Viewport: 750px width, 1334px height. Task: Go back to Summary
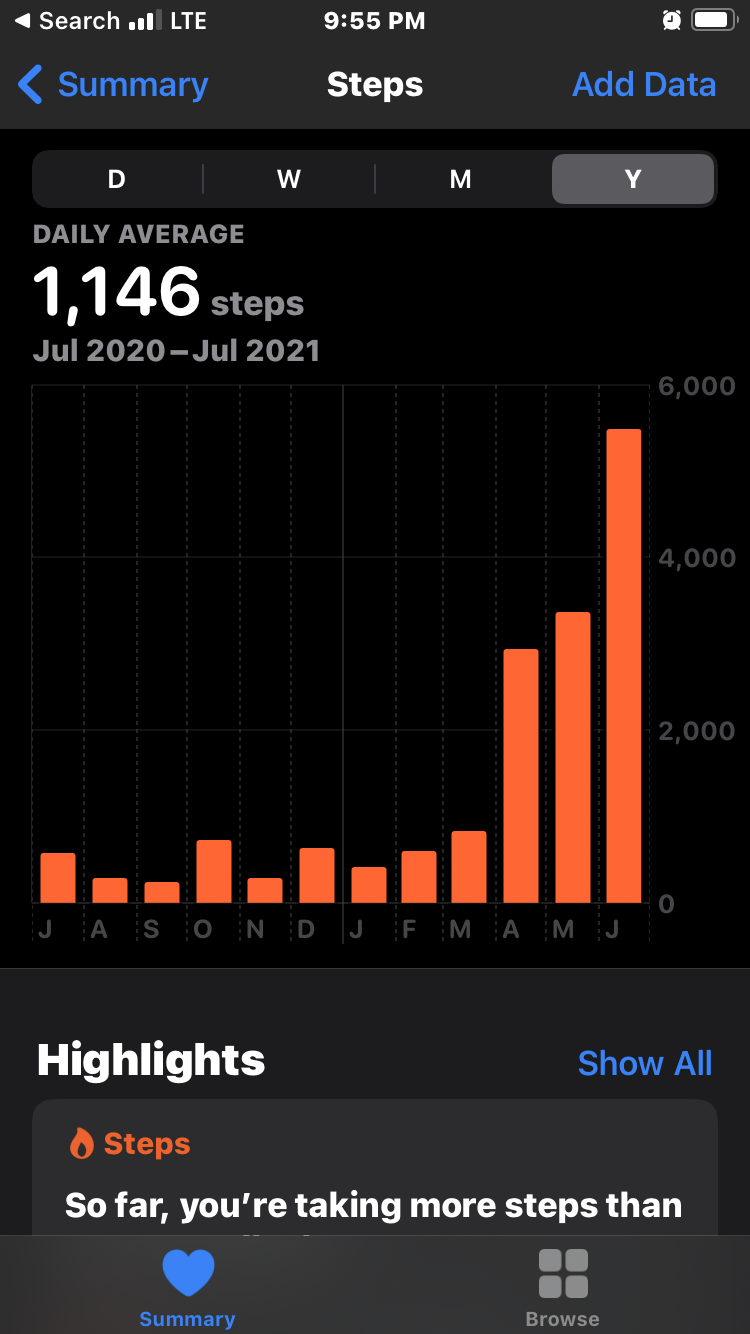click(x=113, y=85)
